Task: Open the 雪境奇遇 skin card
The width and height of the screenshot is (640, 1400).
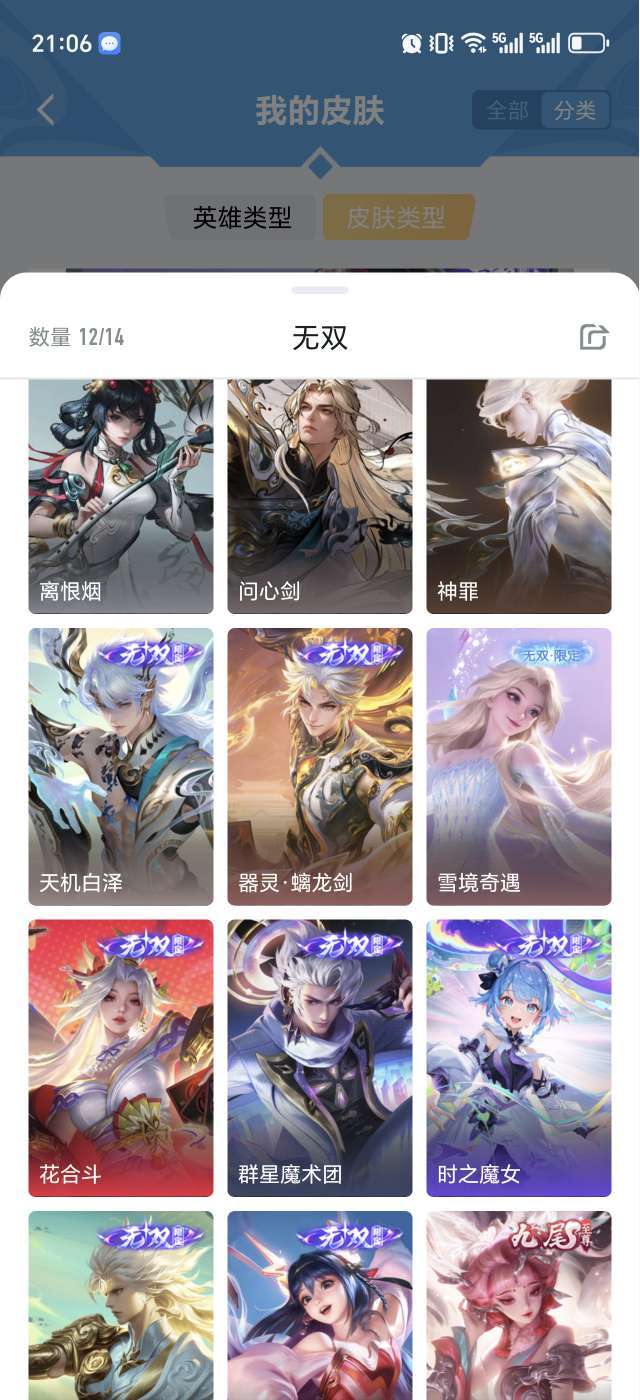Action: [x=519, y=766]
